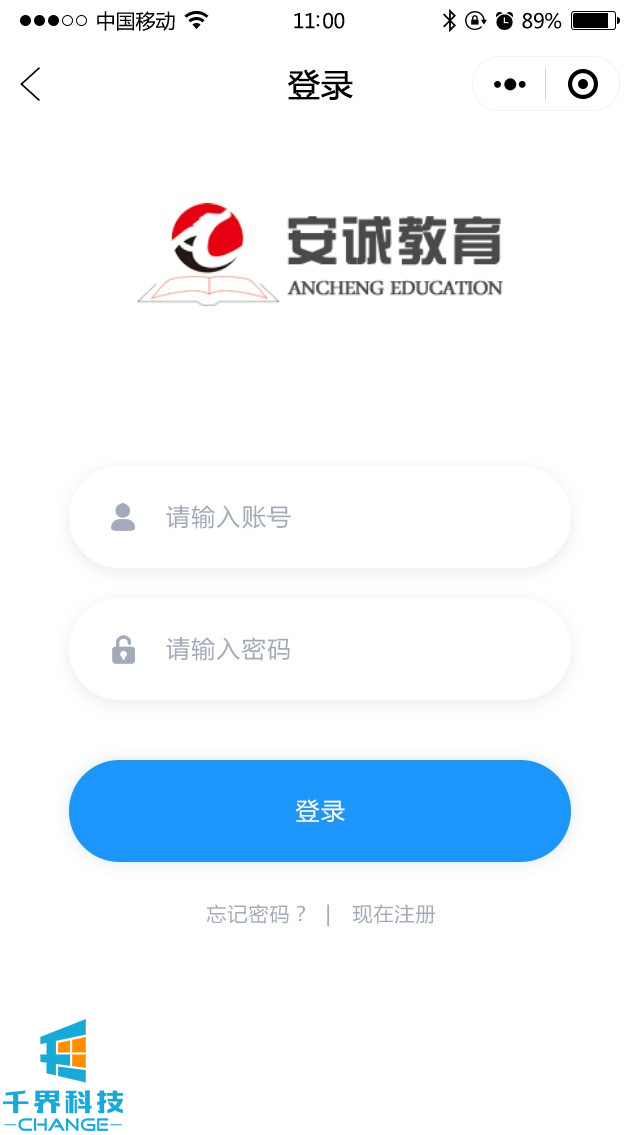
Task: Close the mini program with the circle icon
Action: tap(582, 85)
